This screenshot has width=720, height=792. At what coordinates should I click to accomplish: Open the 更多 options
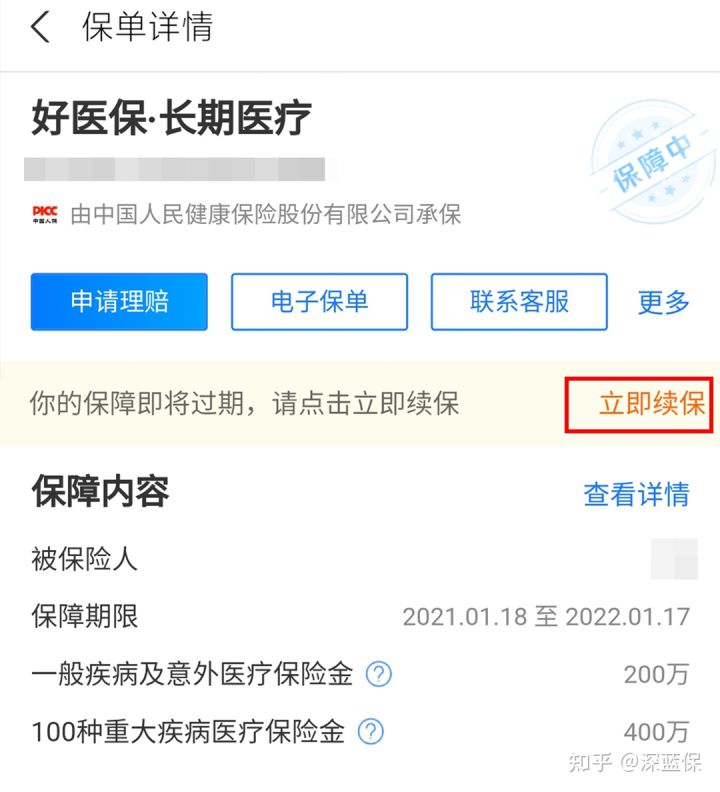pyautogui.click(x=664, y=302)
